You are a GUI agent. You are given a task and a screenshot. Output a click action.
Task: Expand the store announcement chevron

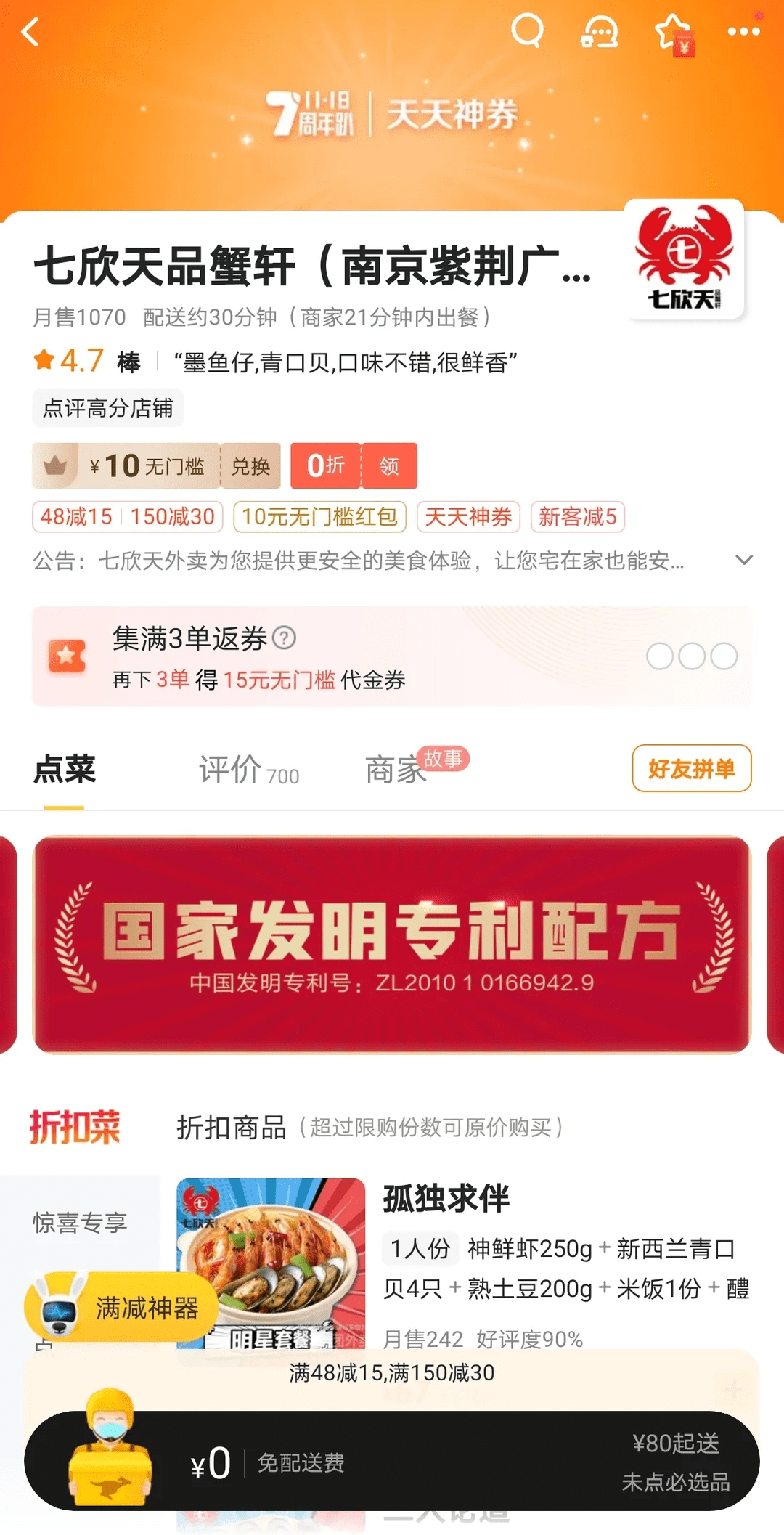point(744,560)
